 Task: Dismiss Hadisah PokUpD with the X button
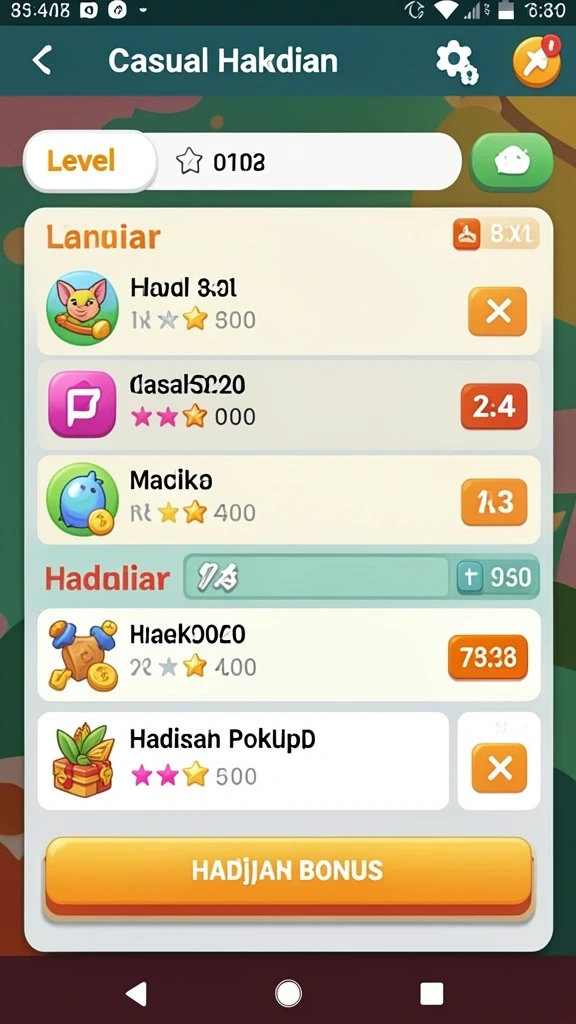[500, 768]
